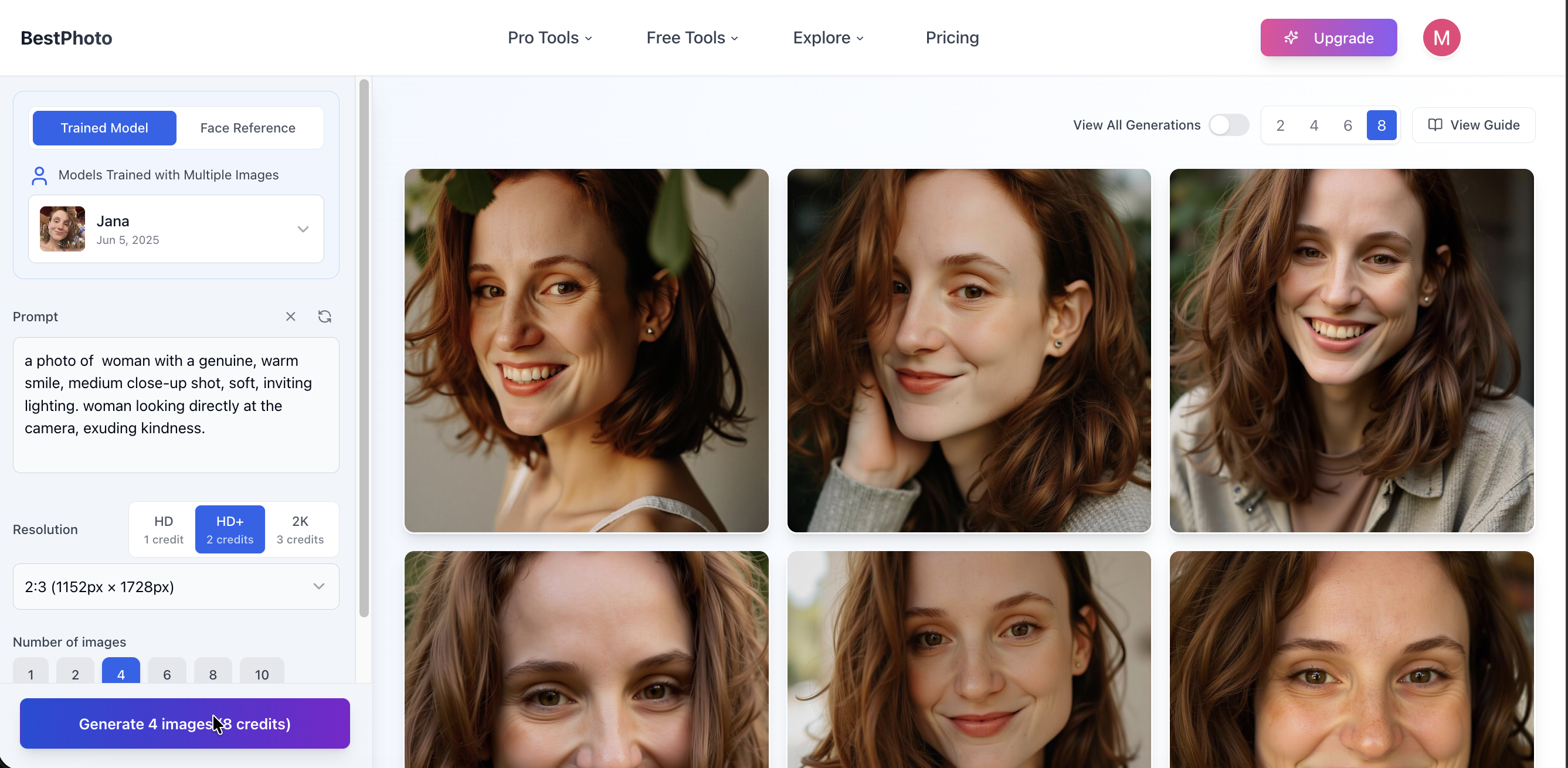Set number of images to 6
Screen dimensions: 1568x768
tap(167, 673)
